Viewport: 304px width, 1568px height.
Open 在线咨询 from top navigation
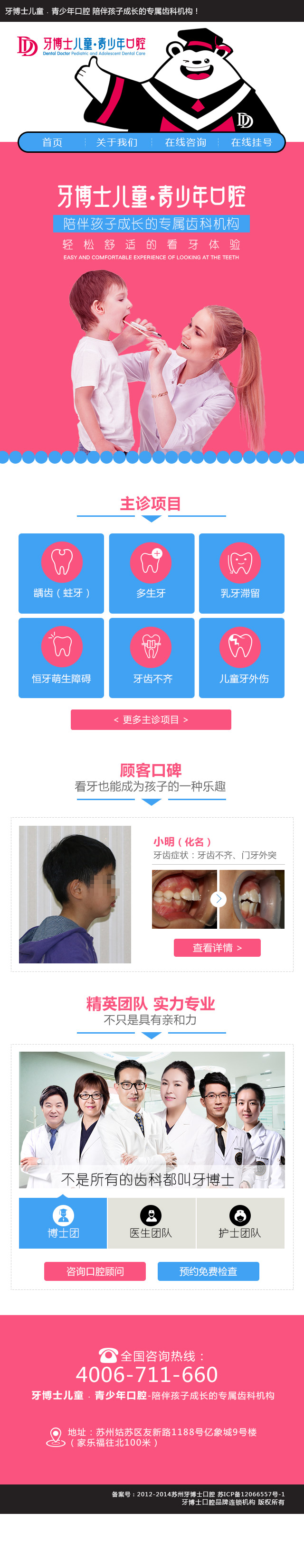tap(185, 142)
